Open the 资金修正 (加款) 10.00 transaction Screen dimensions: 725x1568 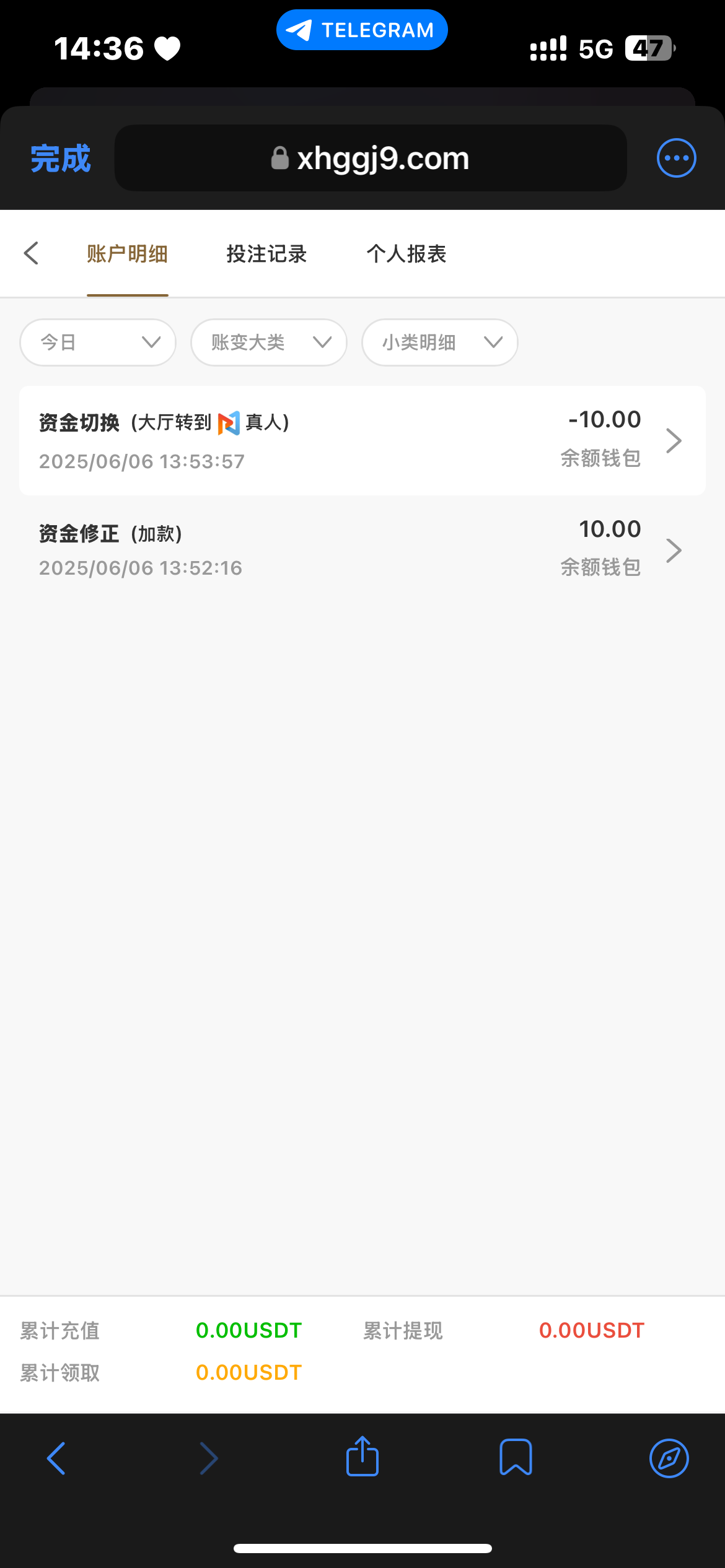pyautogui.click(x=362, y=550)
